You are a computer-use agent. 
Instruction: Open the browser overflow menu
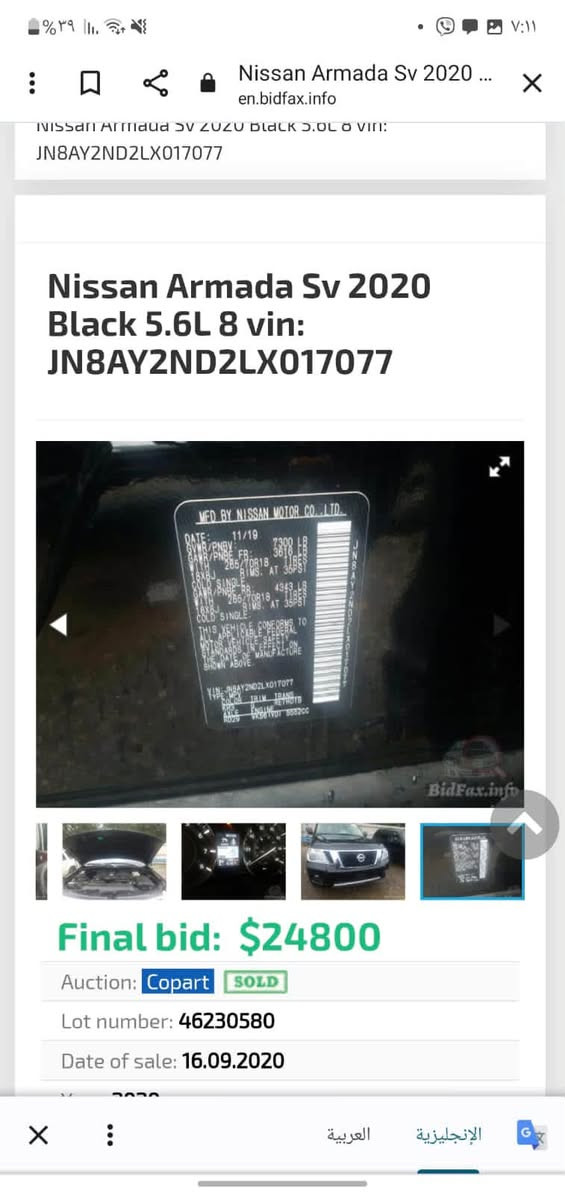(32, 83)
